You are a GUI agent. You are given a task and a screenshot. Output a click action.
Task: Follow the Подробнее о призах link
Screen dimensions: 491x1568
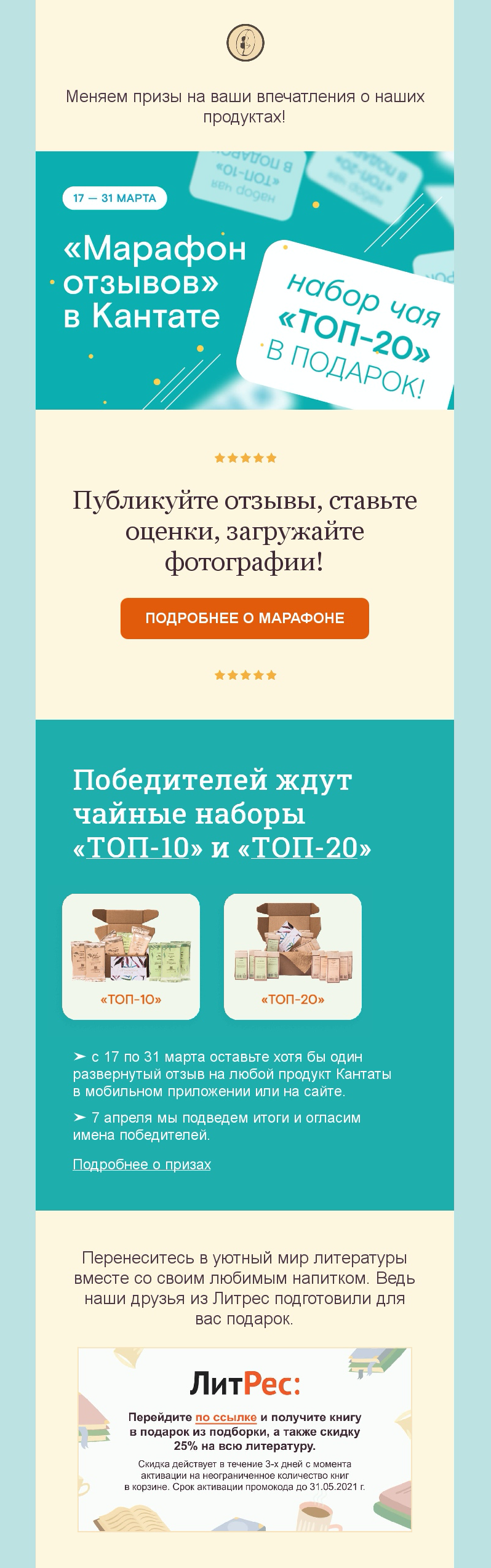click(x=142, y=1164)
